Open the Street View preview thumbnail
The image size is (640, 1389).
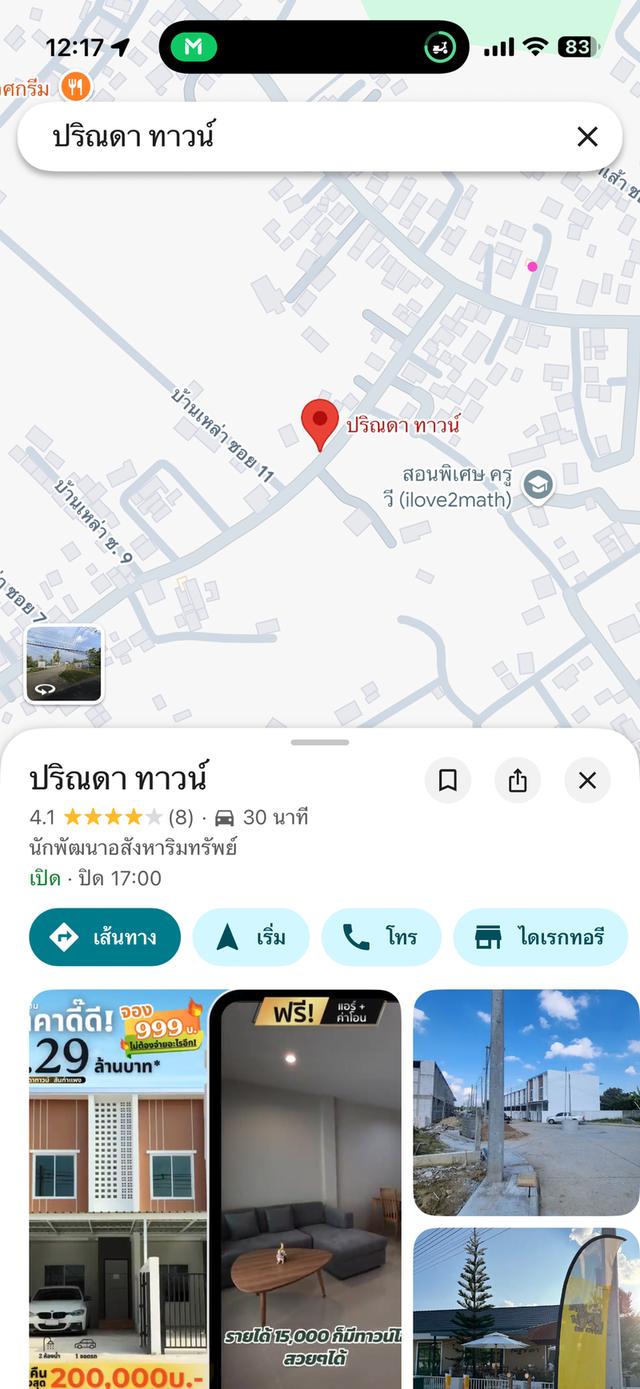[x=64, y=664]
